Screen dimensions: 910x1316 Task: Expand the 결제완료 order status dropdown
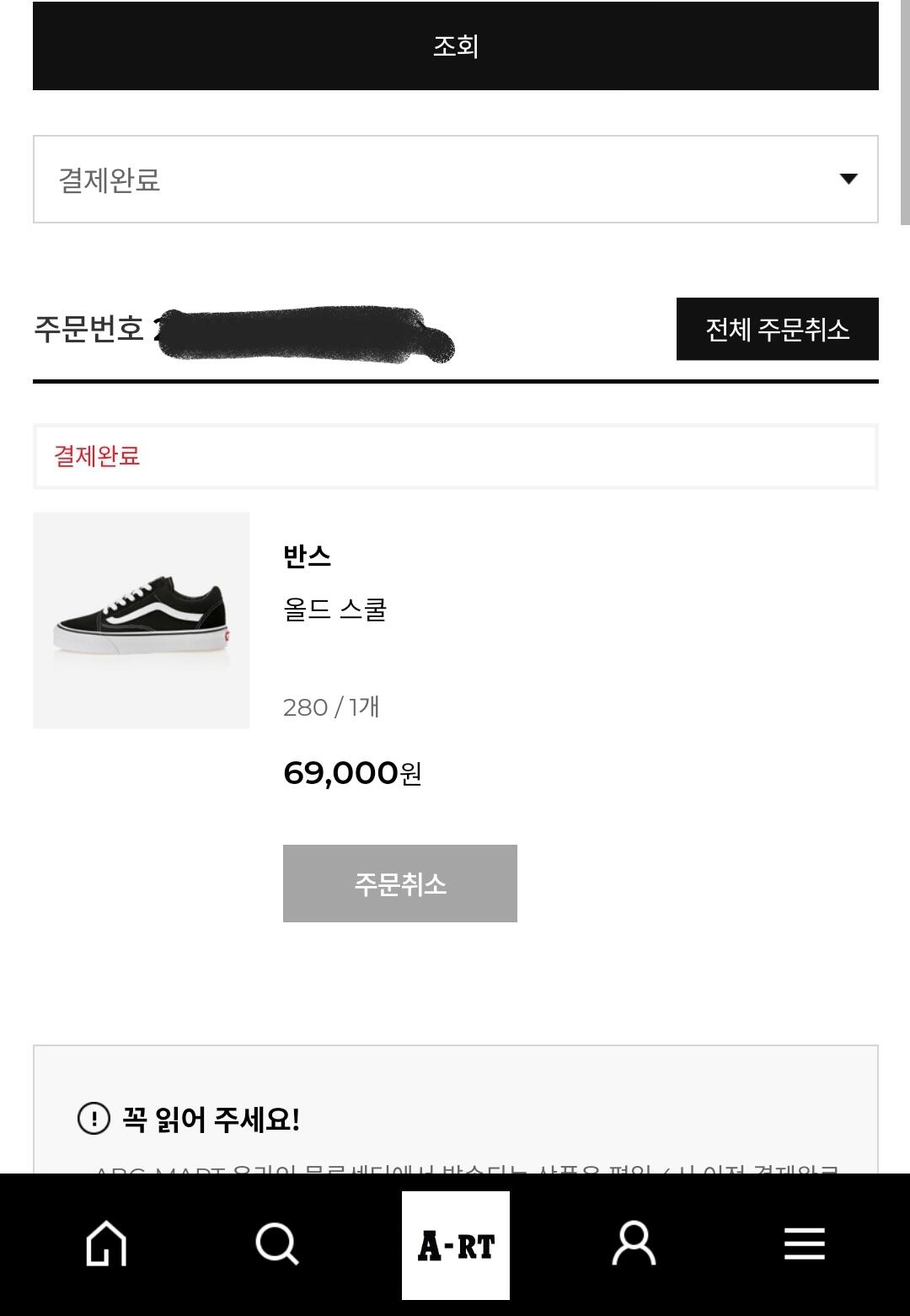[455, 179]
